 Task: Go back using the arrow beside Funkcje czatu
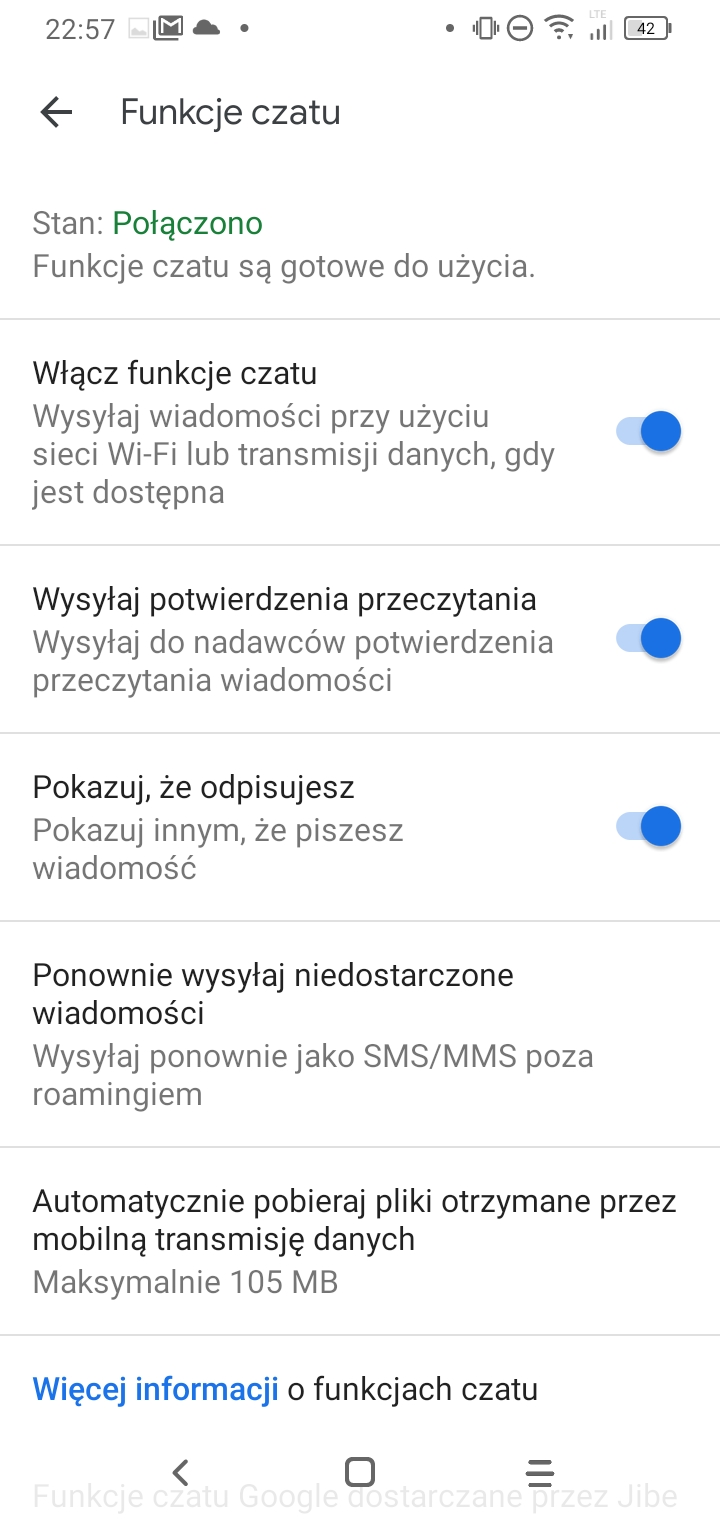click(57, 112)
